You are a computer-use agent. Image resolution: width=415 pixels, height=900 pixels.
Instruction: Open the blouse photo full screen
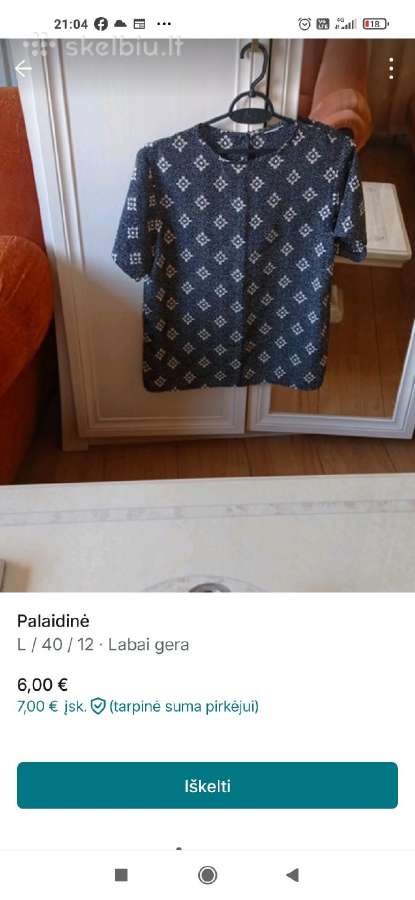click(207, 315)
